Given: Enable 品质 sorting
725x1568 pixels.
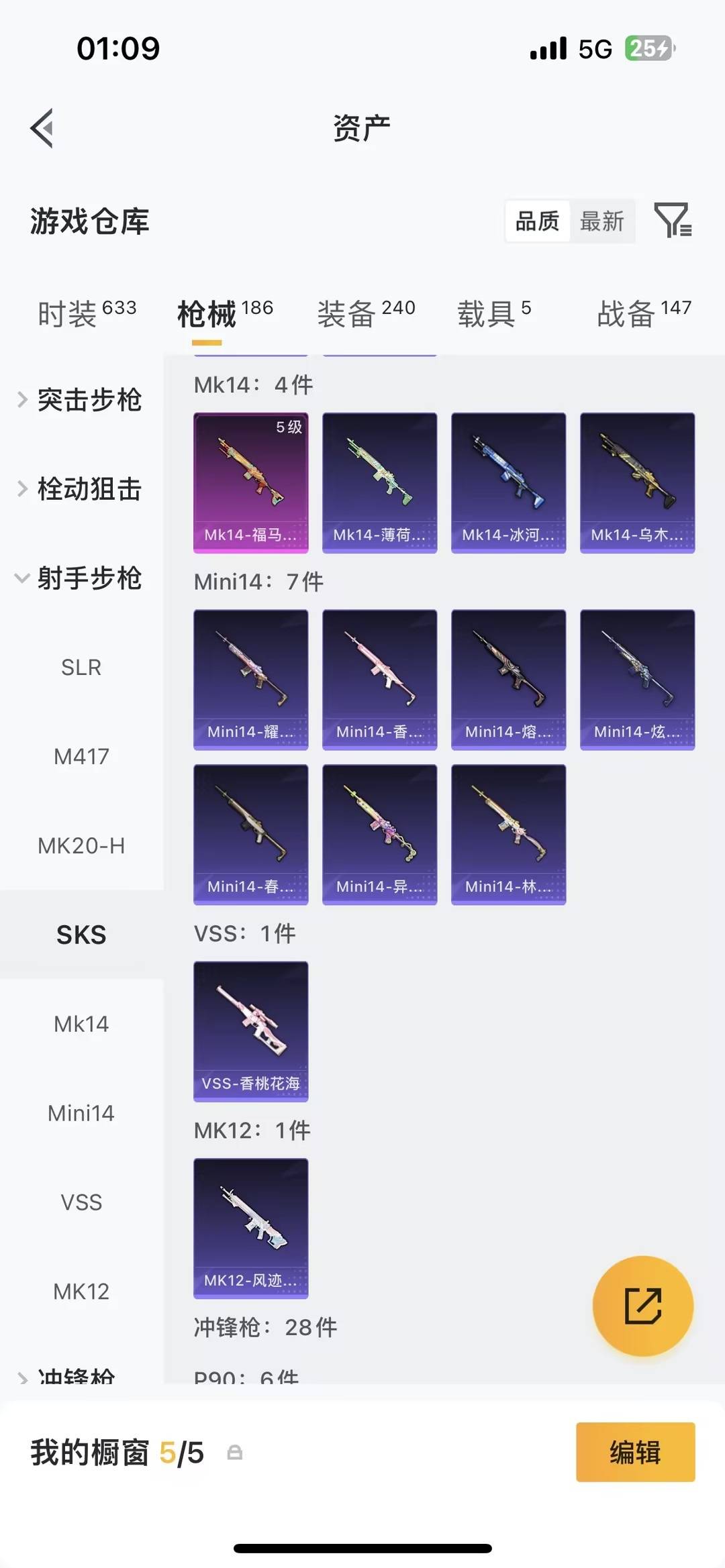Looking at the screenshot, I should click(x=537, y=221).
